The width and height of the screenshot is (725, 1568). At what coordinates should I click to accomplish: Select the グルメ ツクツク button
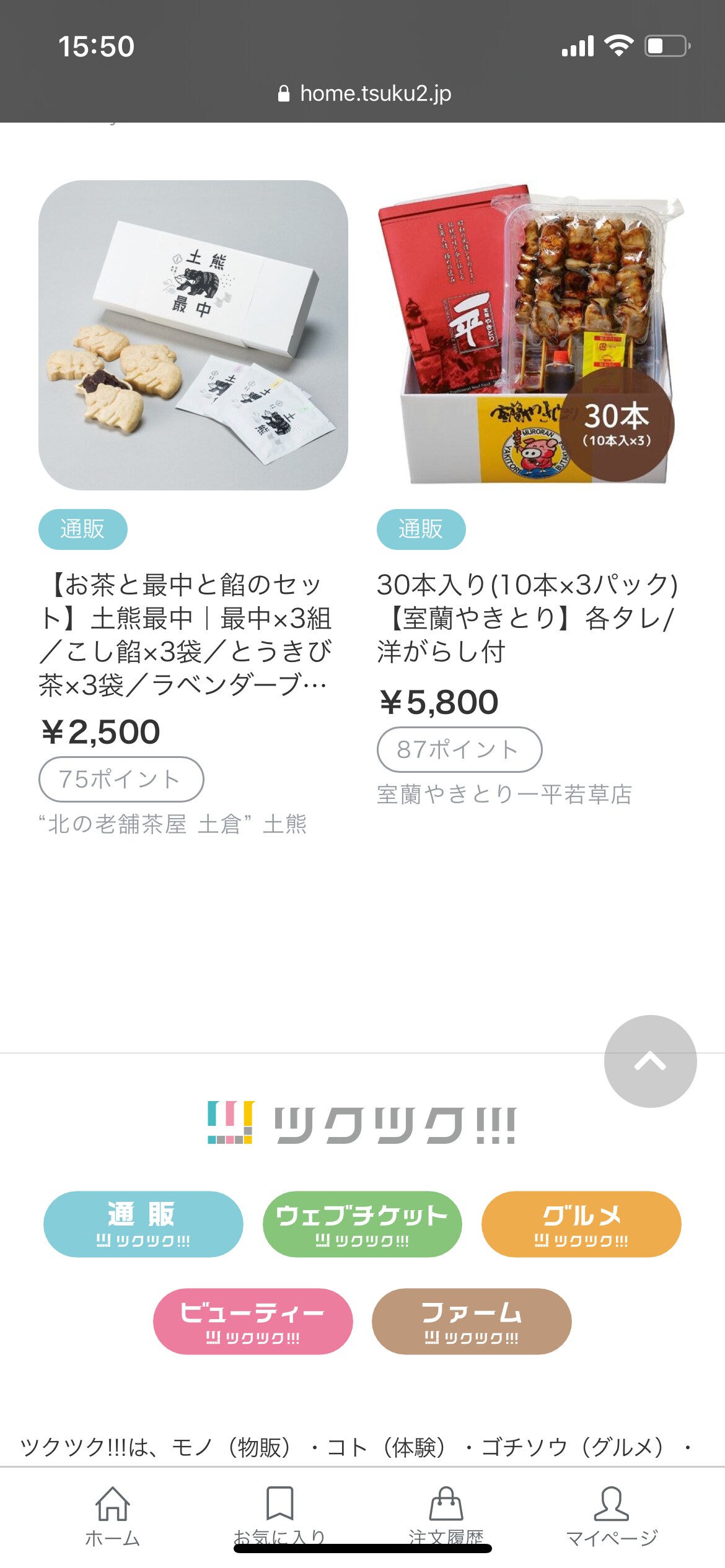pos(581,1224)
